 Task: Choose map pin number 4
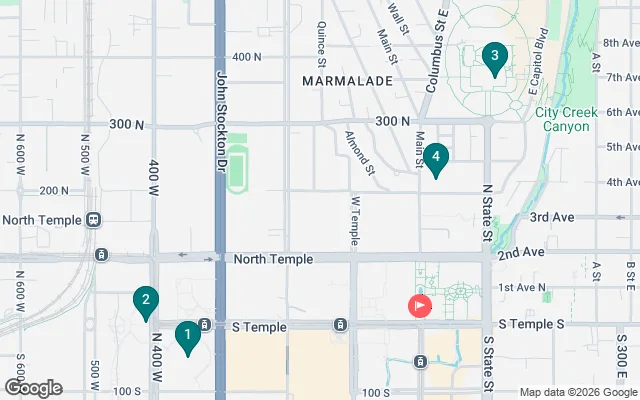click(435, 158)
